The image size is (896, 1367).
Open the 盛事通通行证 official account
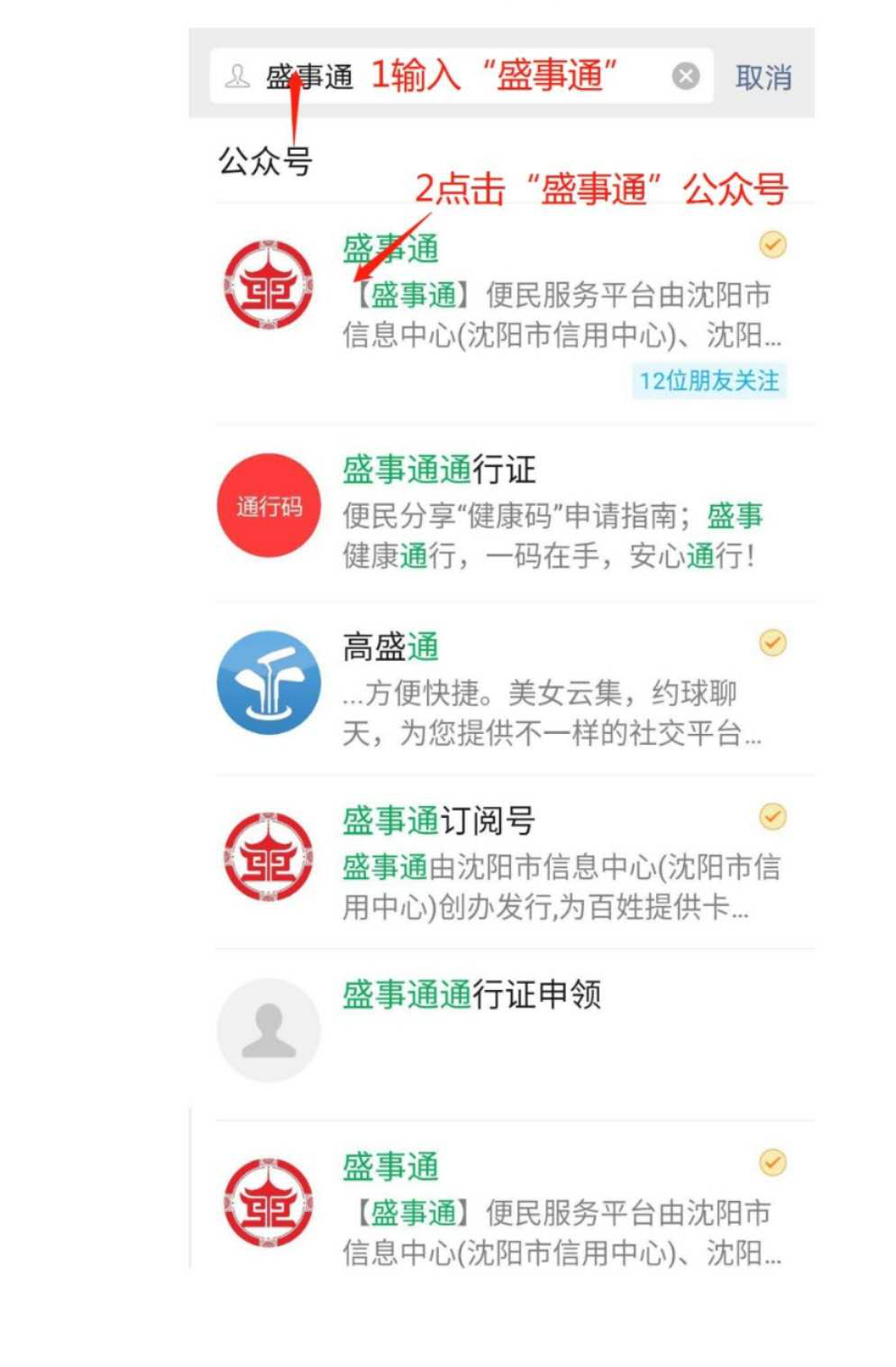514,509
